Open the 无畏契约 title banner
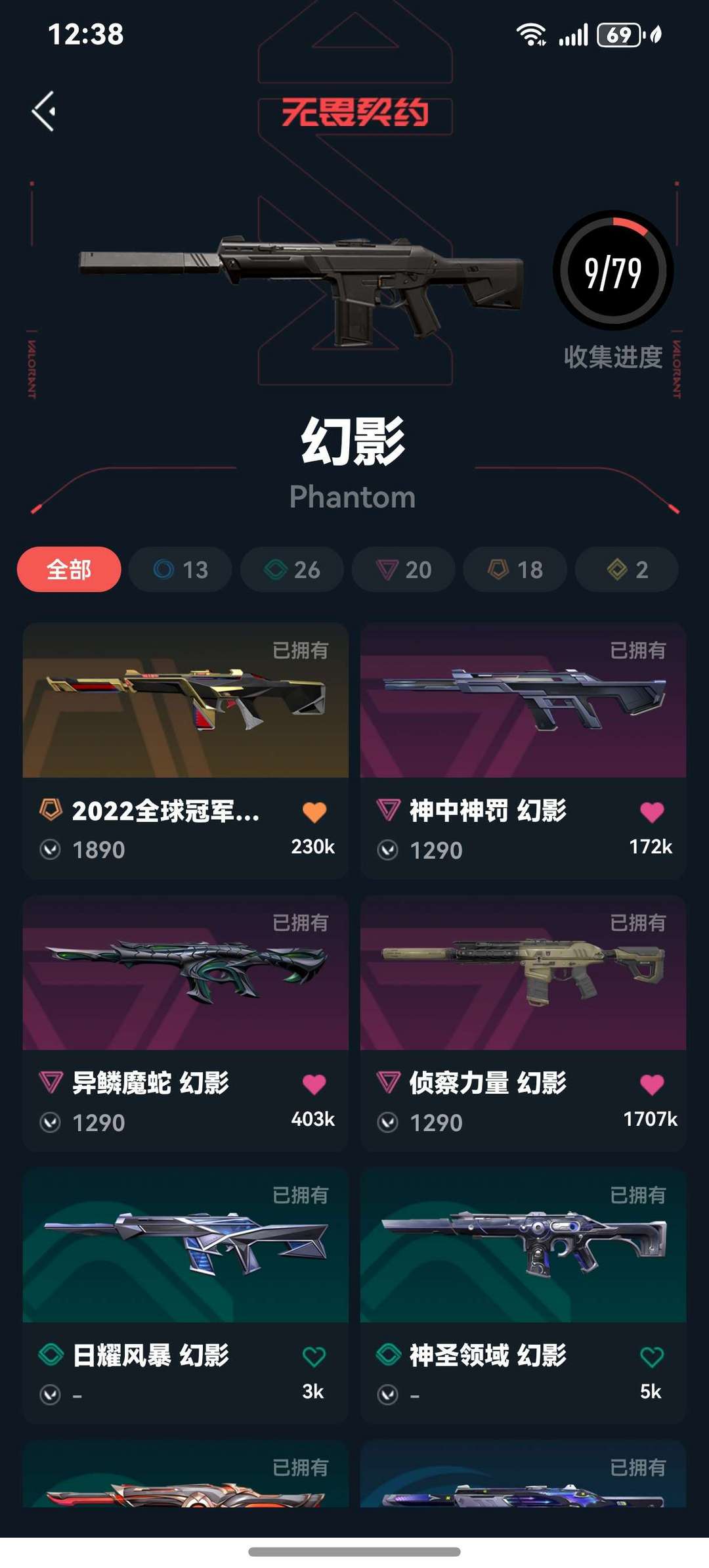Image resolution: width=709 pixels, height=1568 pixels. tap(354, 113)
